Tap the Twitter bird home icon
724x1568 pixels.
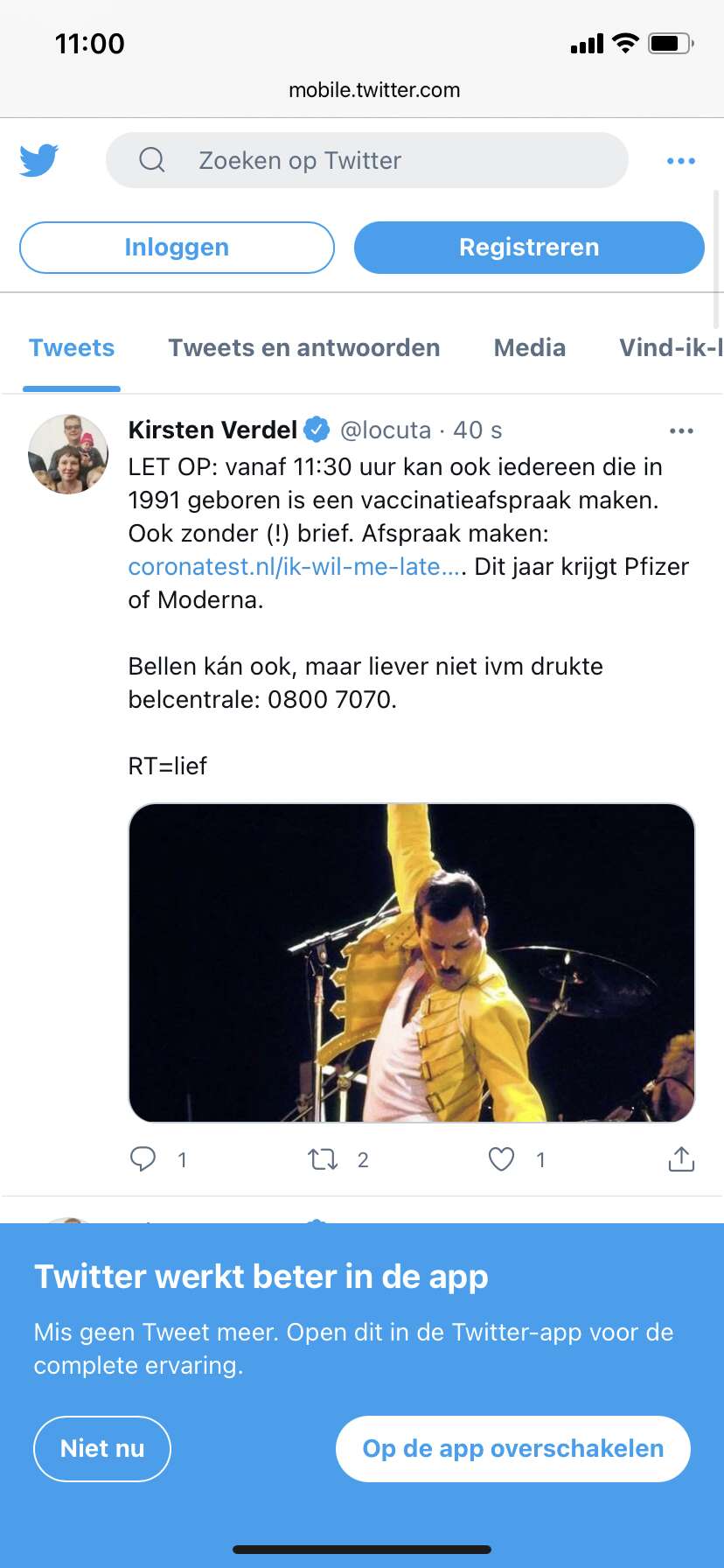coord(38,160)
